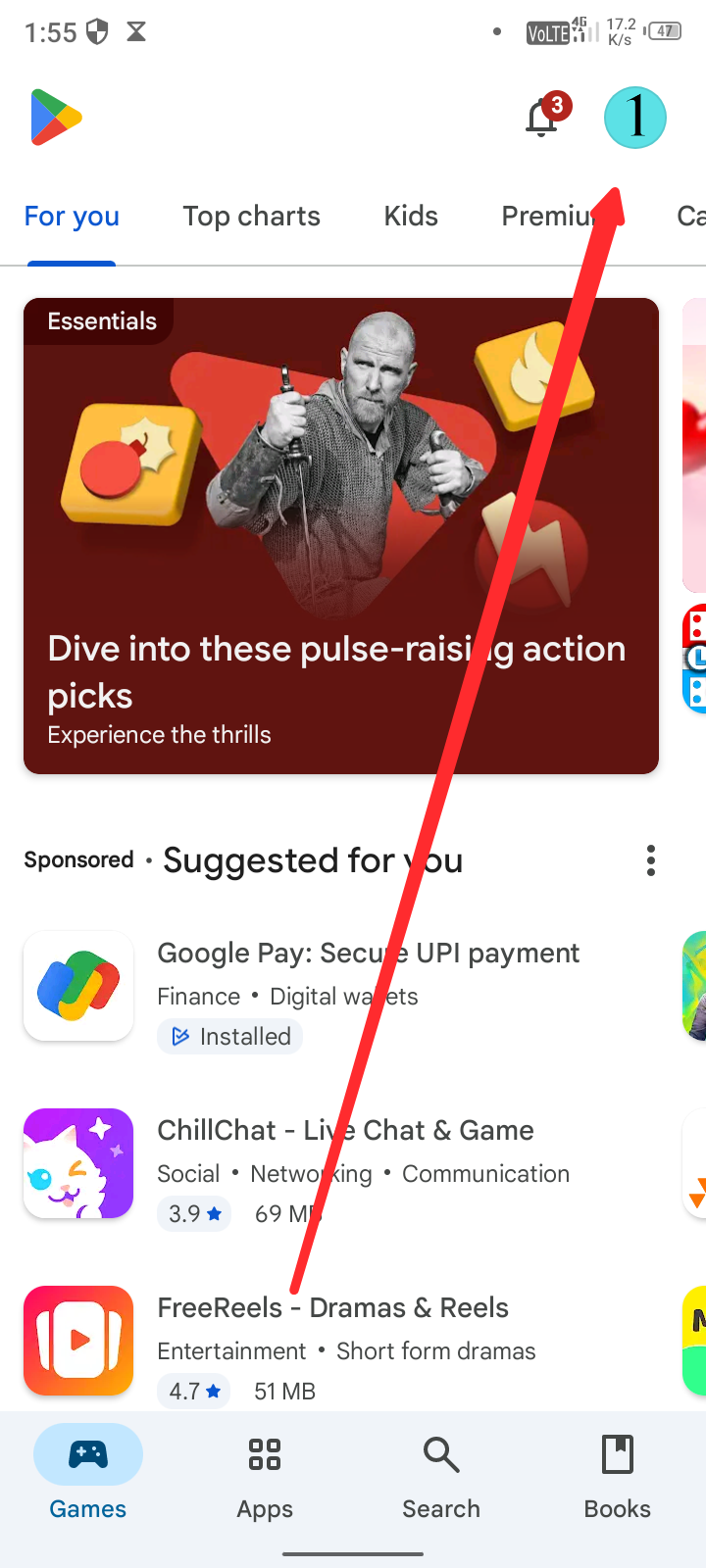706x1568 pixels.
Task: Open more options for Suggested for you
Action: (650, 860)
